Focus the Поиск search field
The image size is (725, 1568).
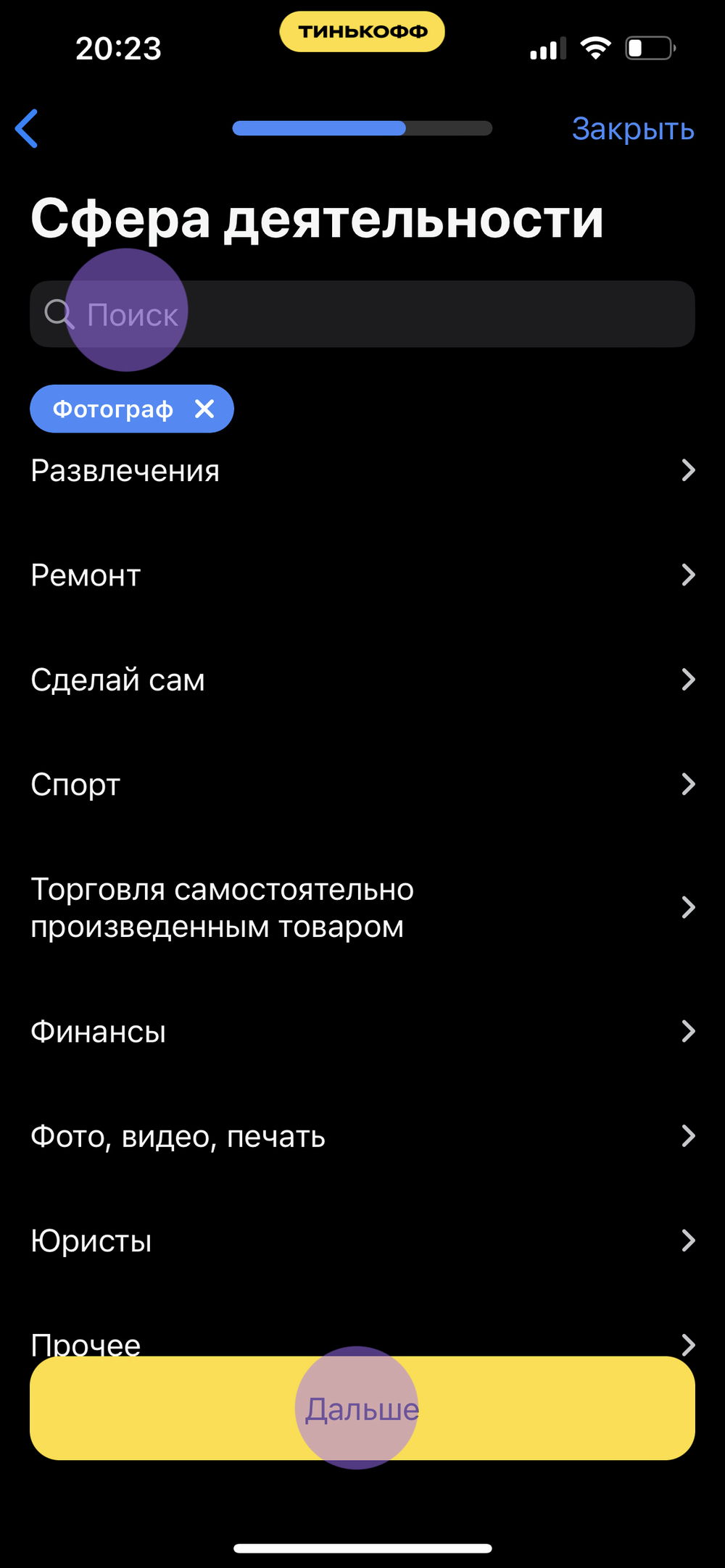pyautogui.click(x=362, y=314)
